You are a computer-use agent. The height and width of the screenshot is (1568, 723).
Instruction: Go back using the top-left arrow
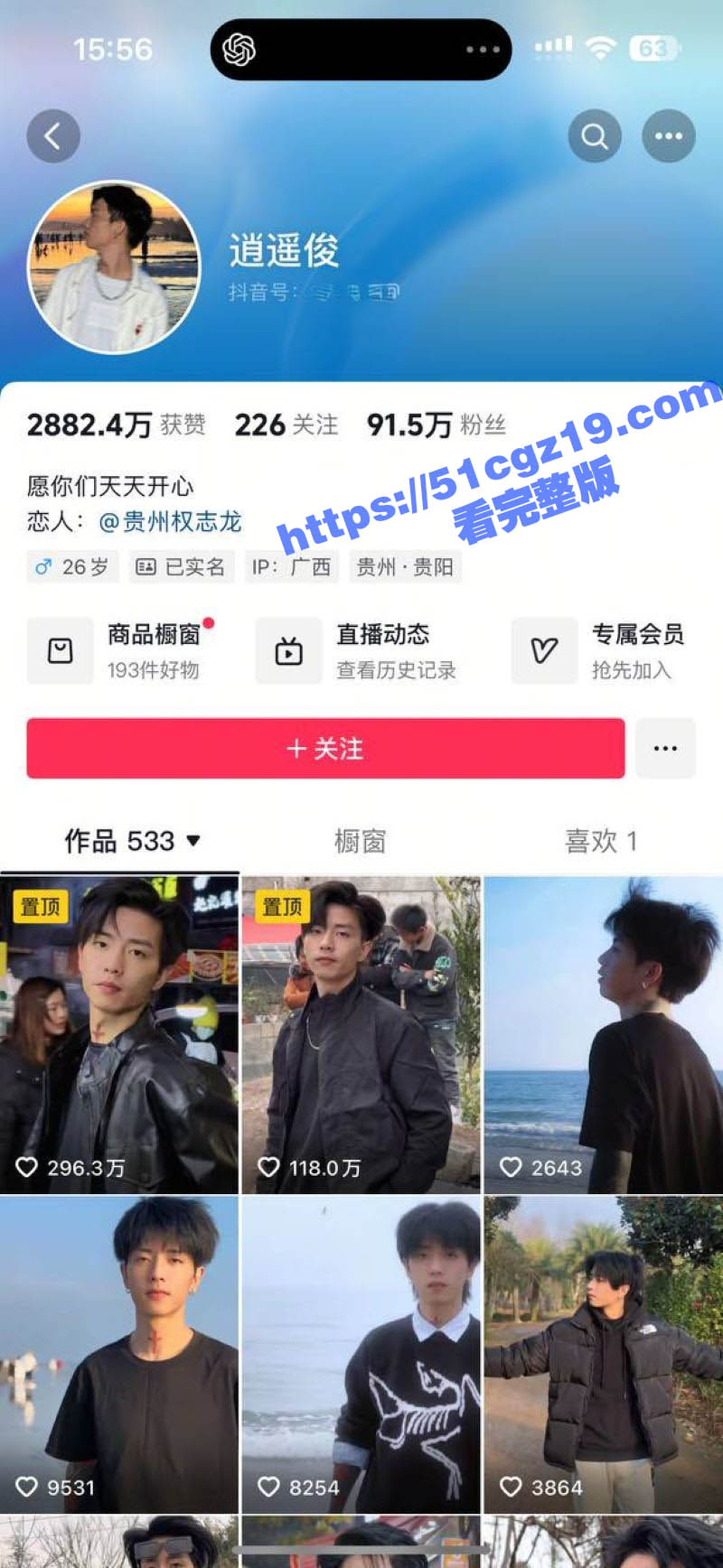[x=53, y=136]
